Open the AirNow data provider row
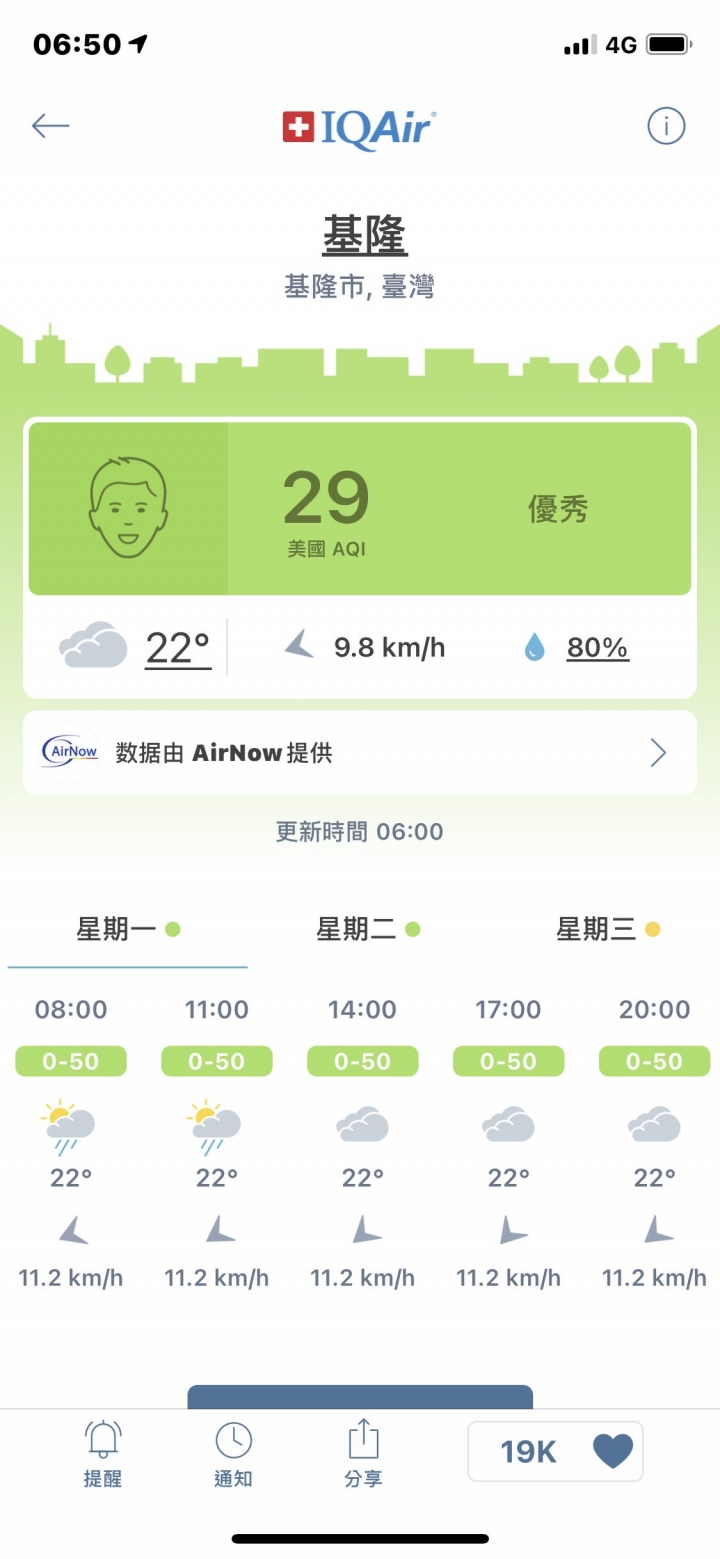Viewport: 720px width, 1559px height. click(x=360, y=753)
